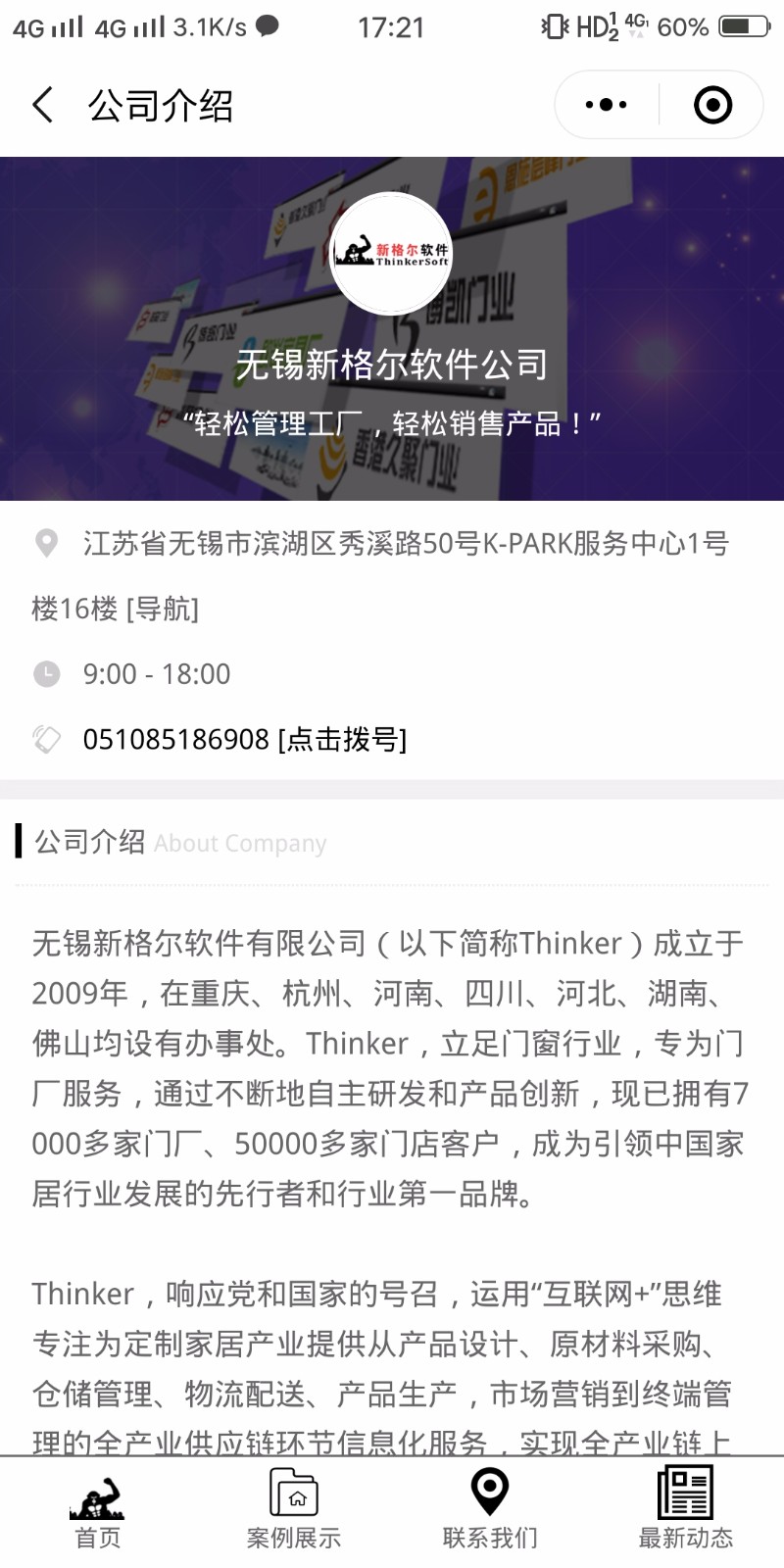Screen dimensions: 784x1568
Task: Go back from 公司介绍 page
Action: pyautogui.click(x=43, y=105)
